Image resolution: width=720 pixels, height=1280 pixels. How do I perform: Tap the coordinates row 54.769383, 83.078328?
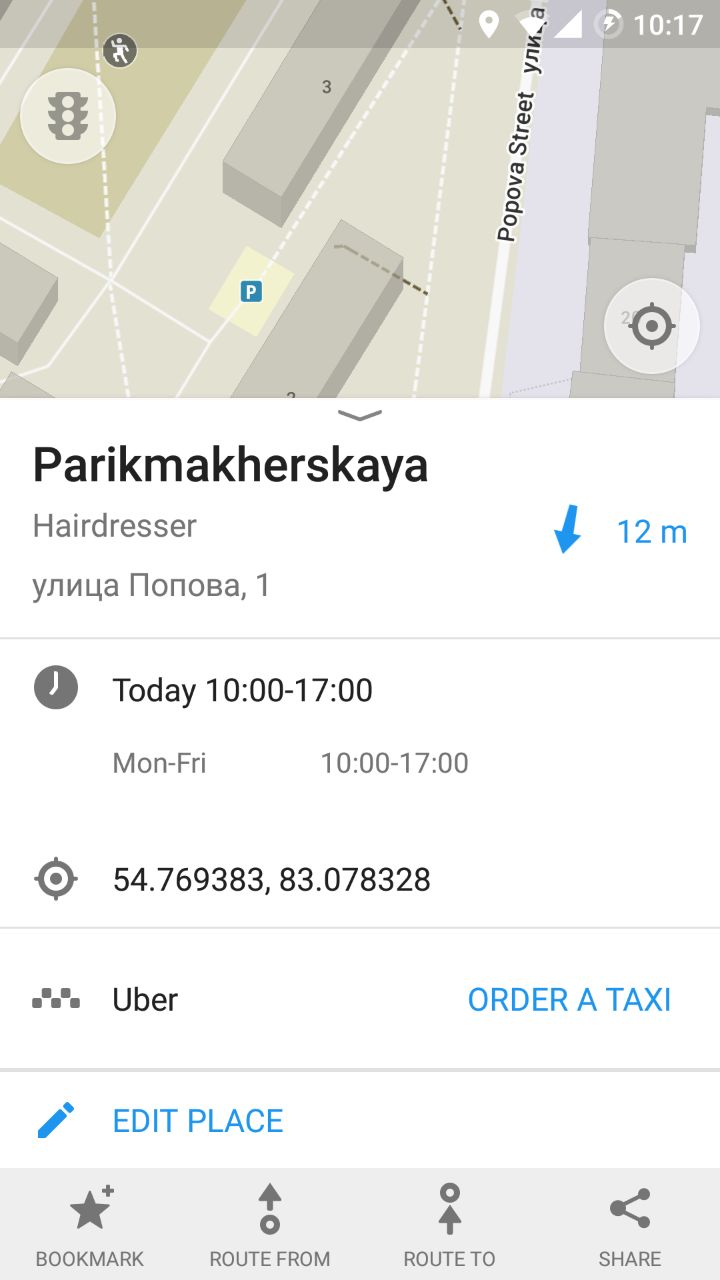pos(360,880)
